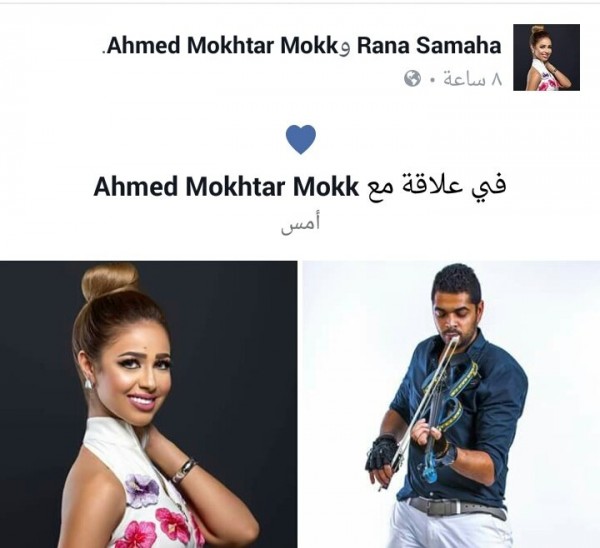The height and width of the screenshot is (548, 600).
Task: Open Rana Samaha's profile picture
Action: tap(546, 58)
